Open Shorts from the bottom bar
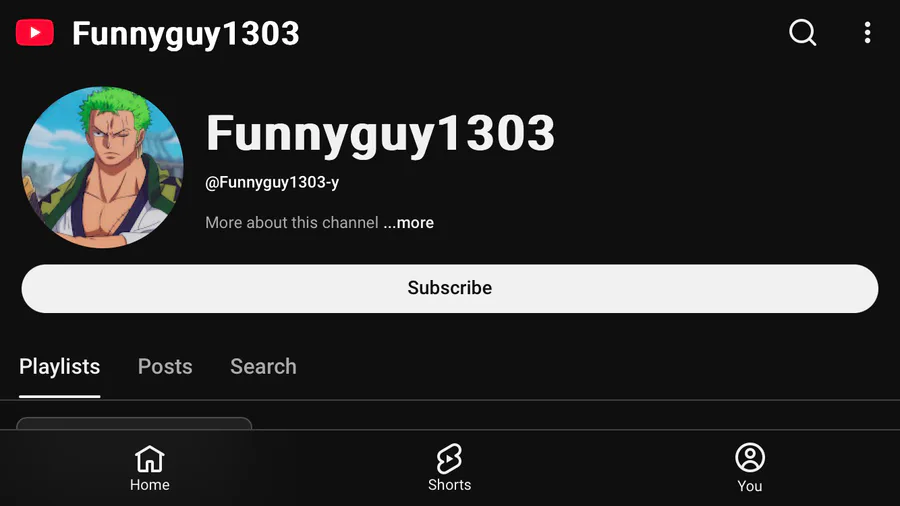Screen dimensions: 900x506 (x=449, y=468)
